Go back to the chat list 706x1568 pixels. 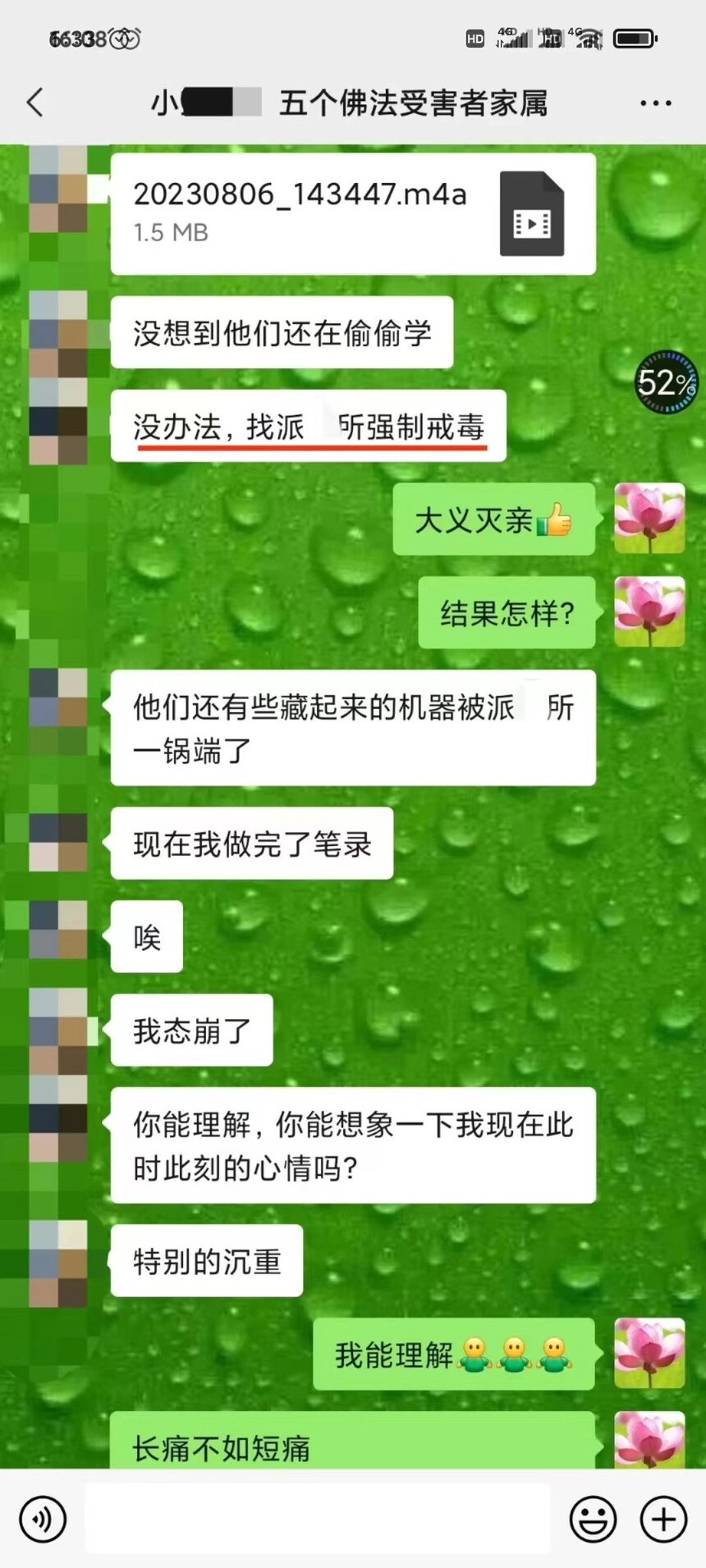pyautogui.click(x=34, y=103)
